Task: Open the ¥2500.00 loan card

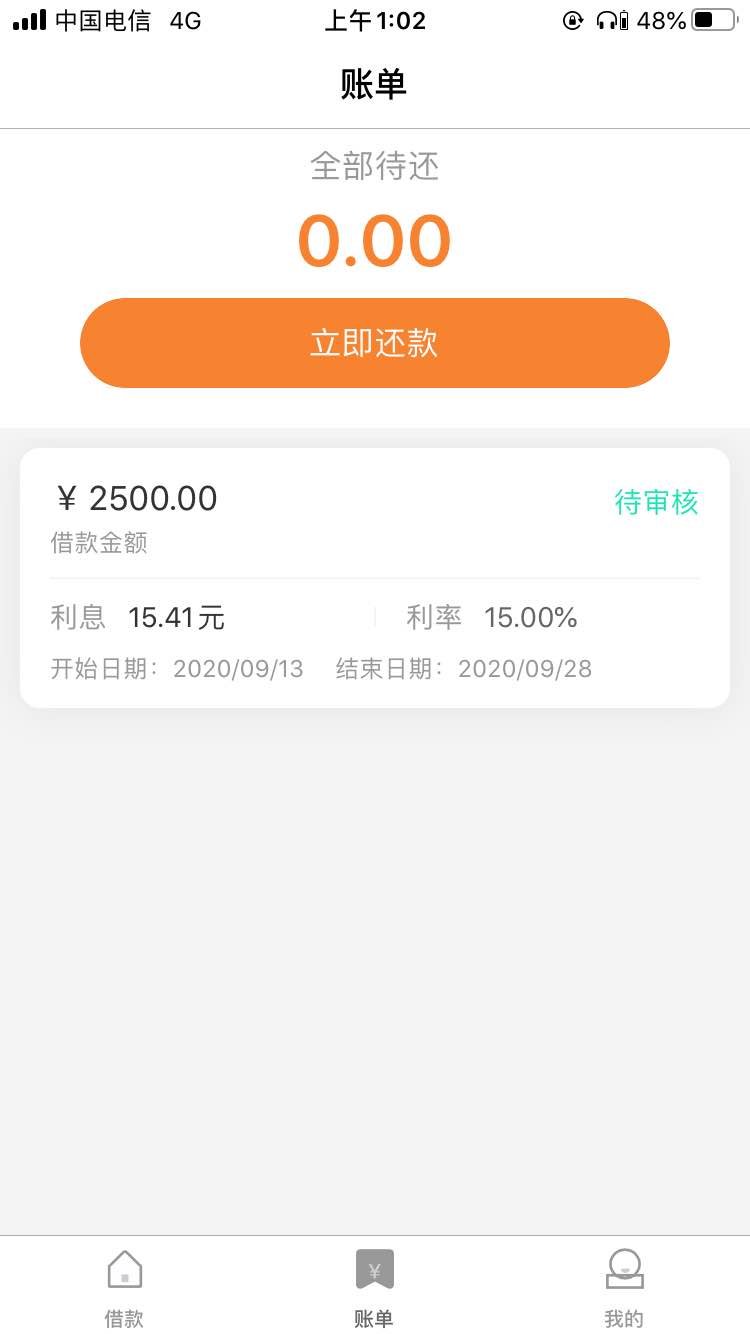Action: coord(375,578)
